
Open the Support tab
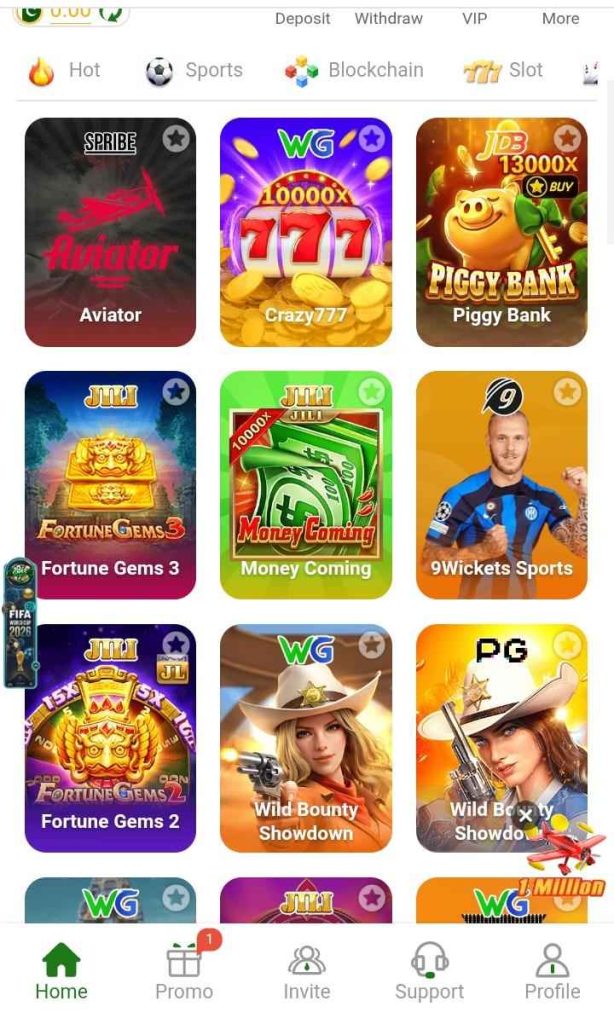point(429,972)
